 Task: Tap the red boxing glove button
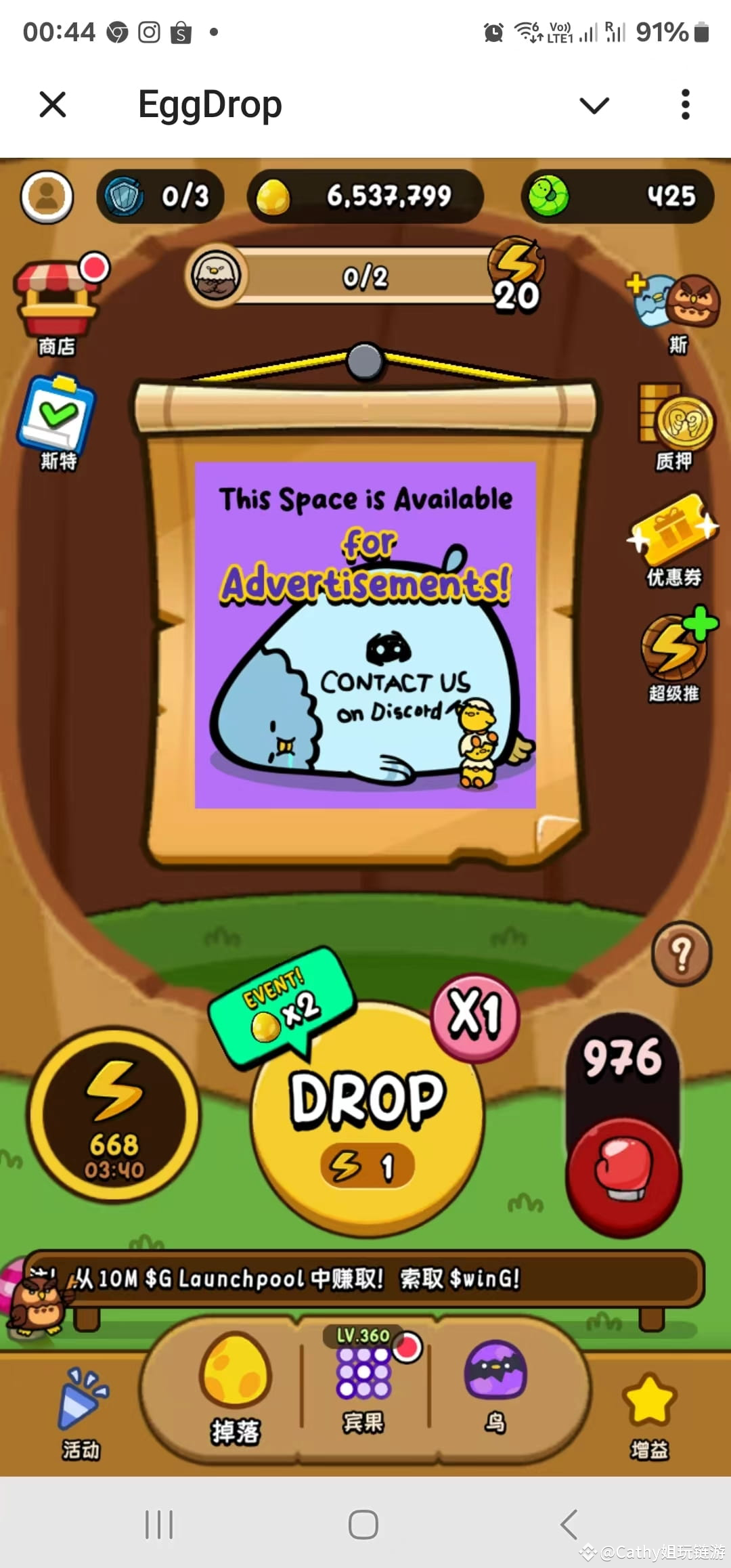tap(623, 1175)
